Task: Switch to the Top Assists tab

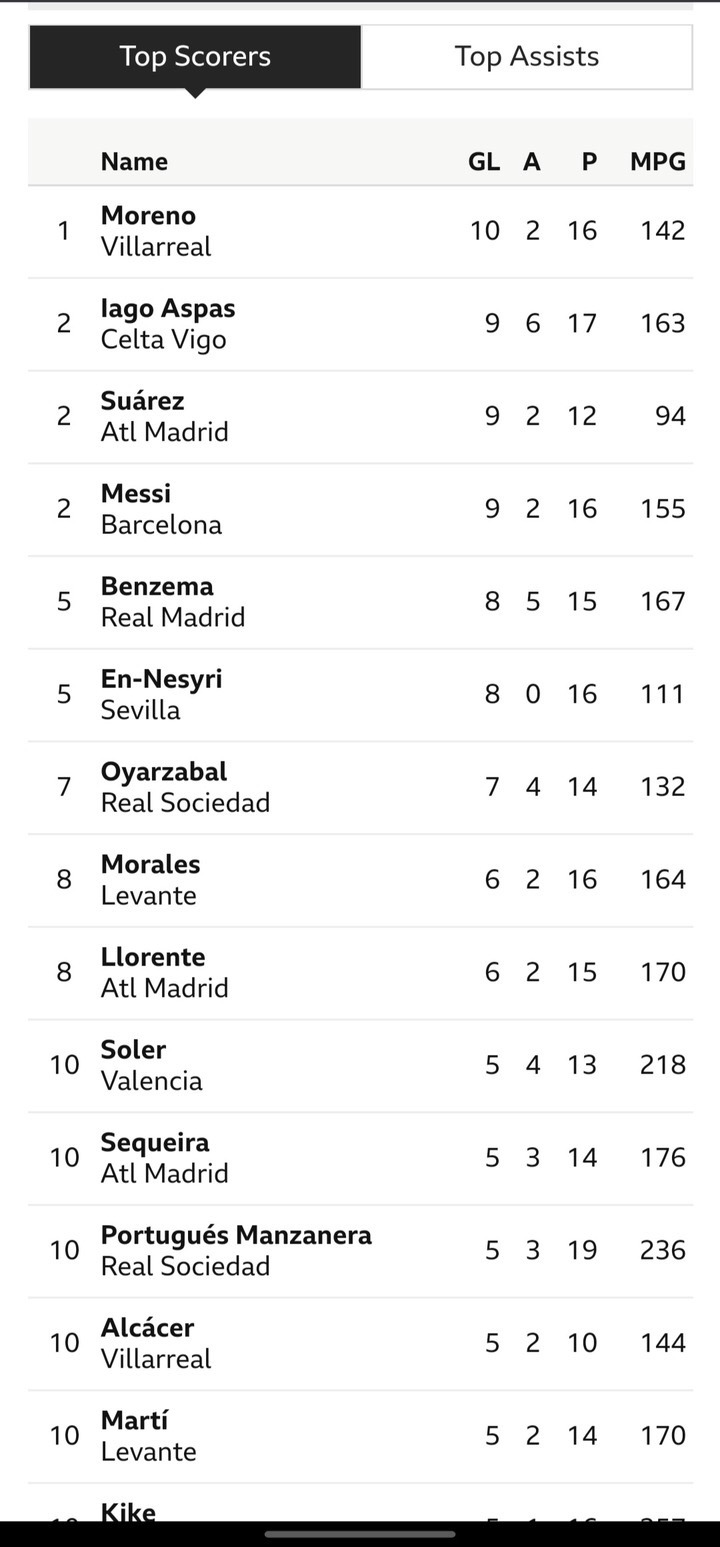Action: pyautogui.click(x=527, y=57)
